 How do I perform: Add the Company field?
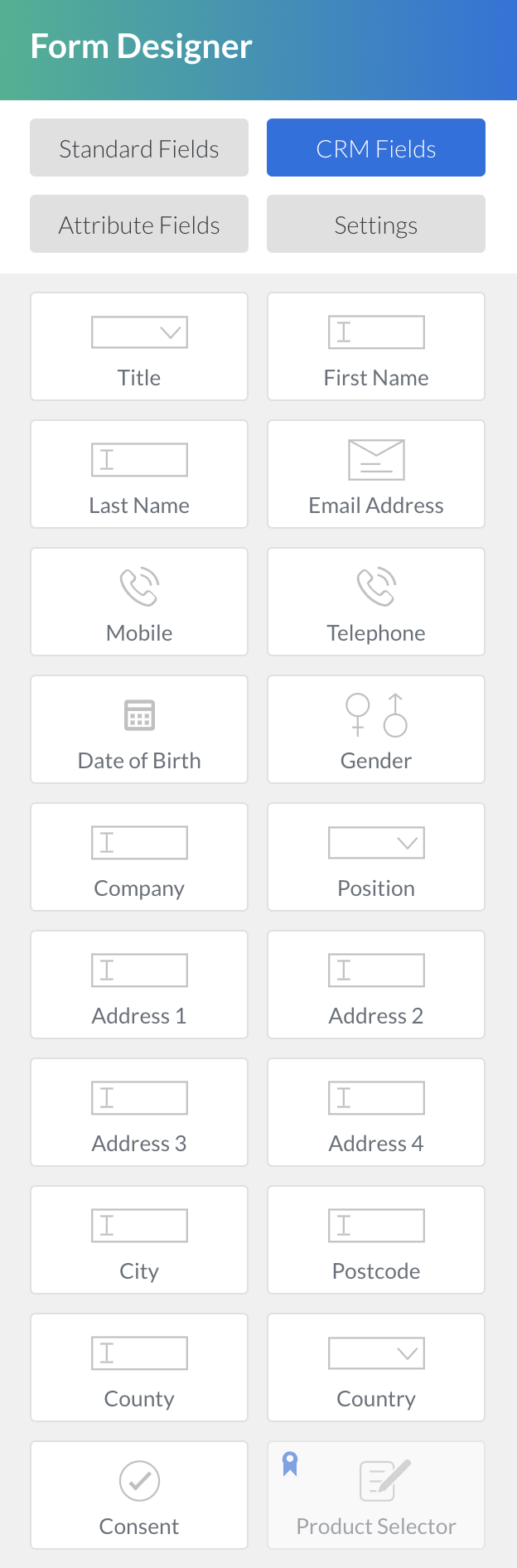pos(139,858)
